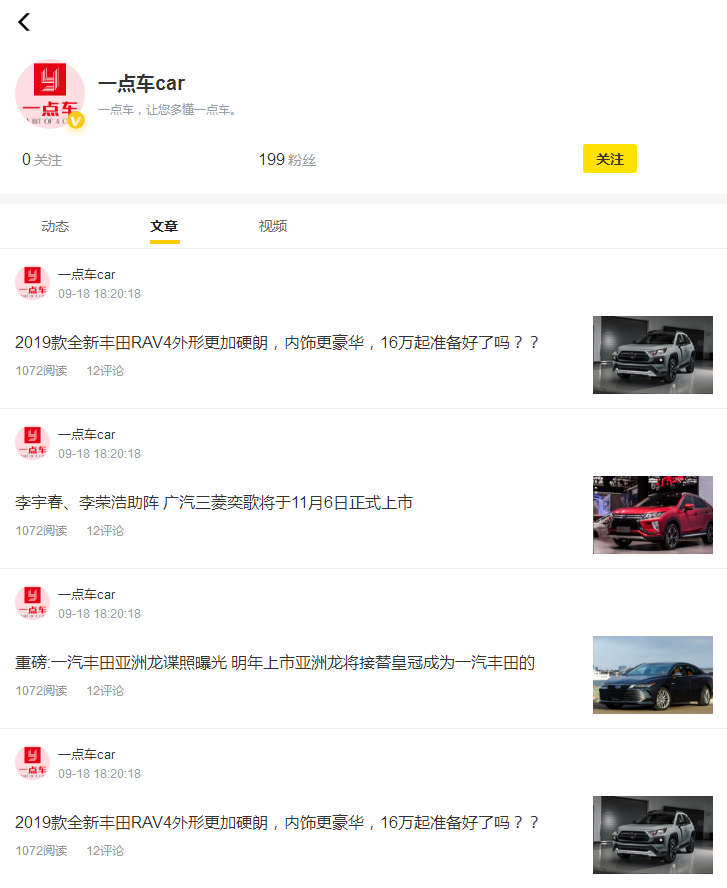Follow 一点车car with the yellow 关注 button
This screenshot has height=888, width=727.
[609, 159]
